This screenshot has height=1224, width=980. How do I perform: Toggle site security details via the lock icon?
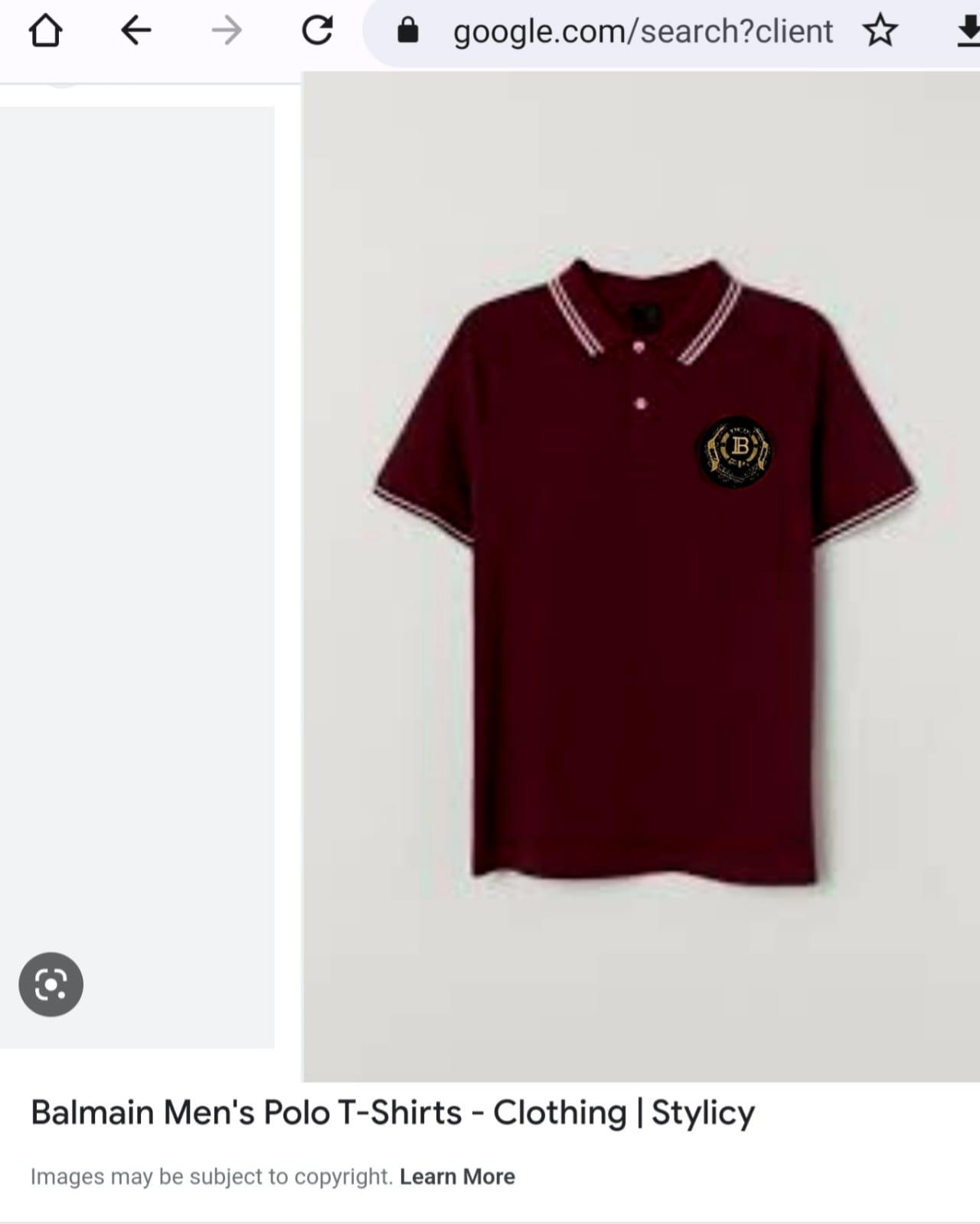pyautogui.click(x=408, y=31)
